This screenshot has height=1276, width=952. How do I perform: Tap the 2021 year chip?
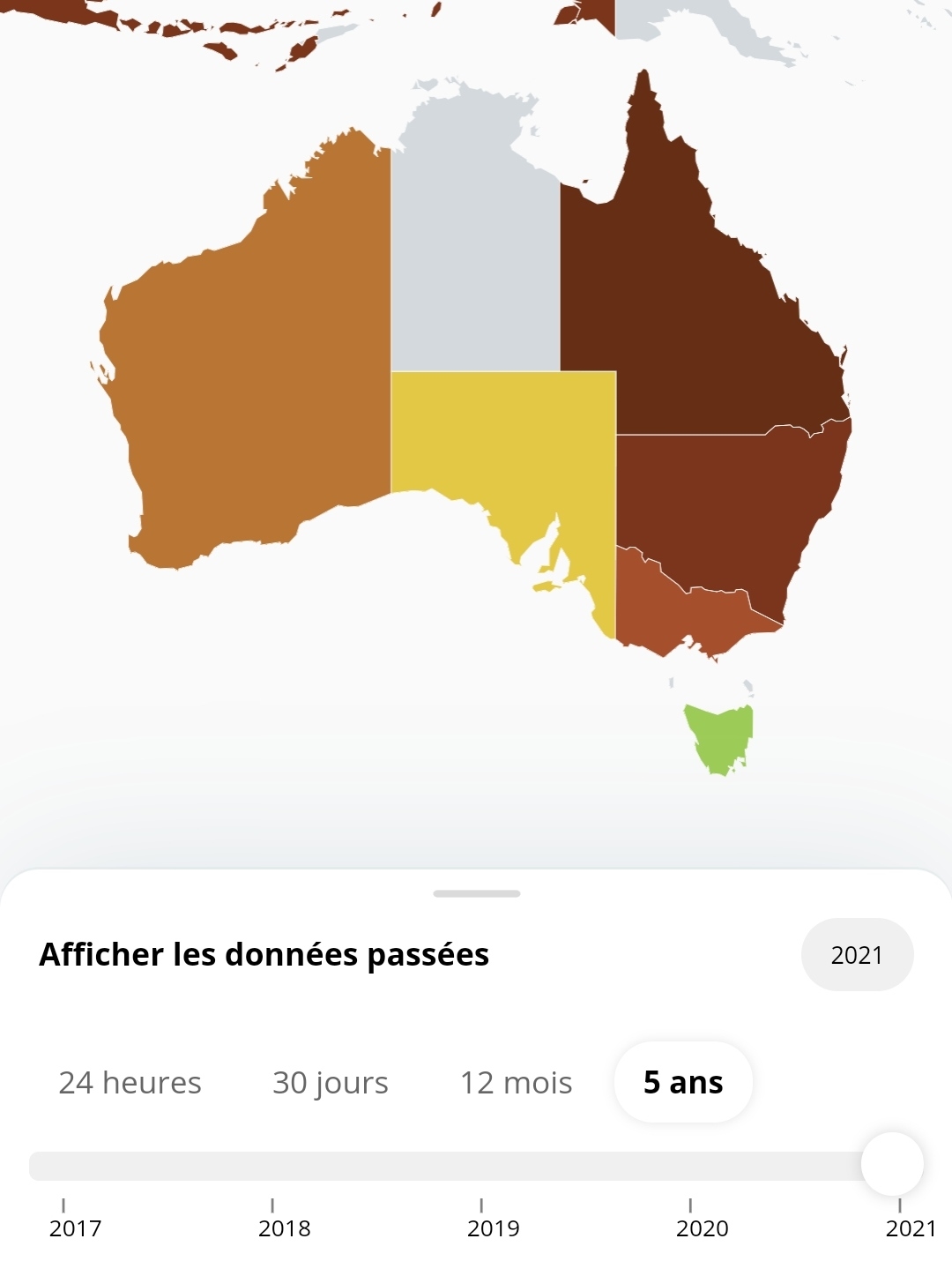[857, 955]
